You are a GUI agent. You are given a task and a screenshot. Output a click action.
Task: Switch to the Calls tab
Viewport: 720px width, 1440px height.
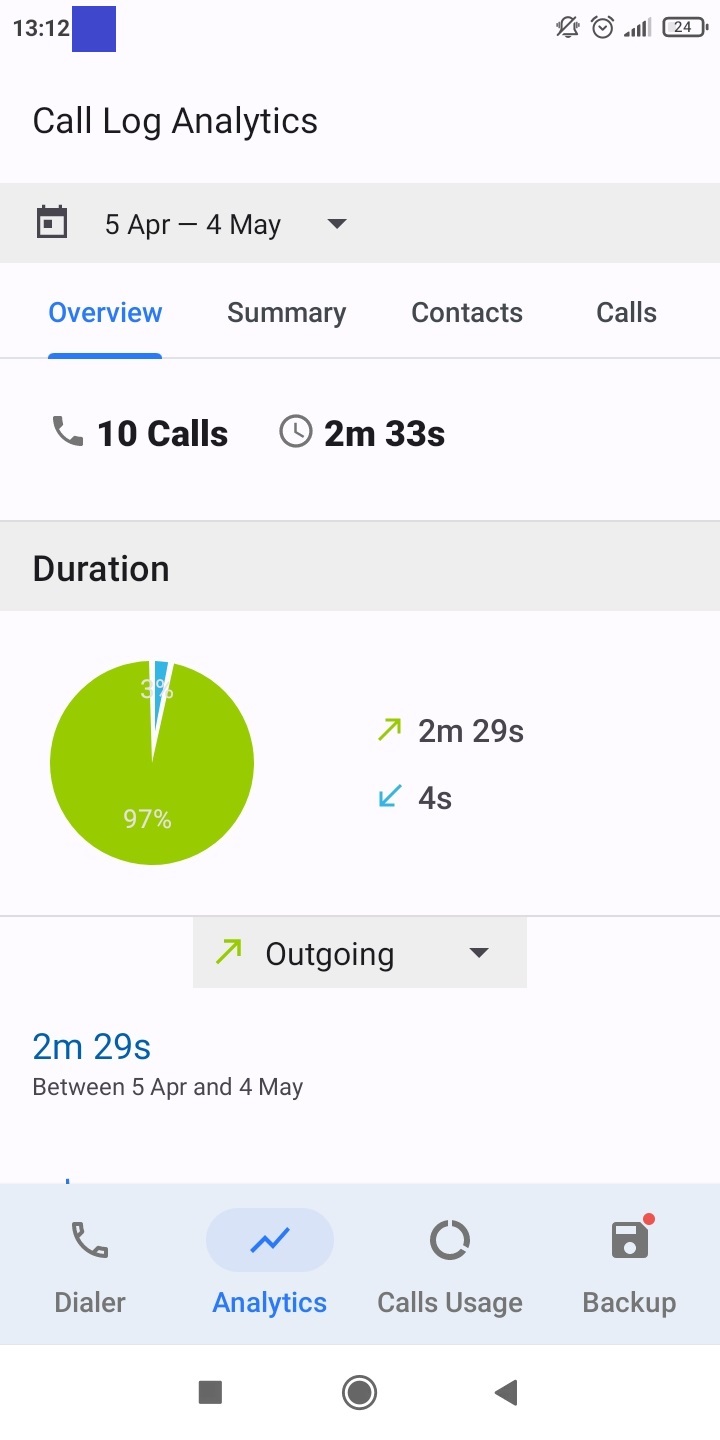point(627,312)
